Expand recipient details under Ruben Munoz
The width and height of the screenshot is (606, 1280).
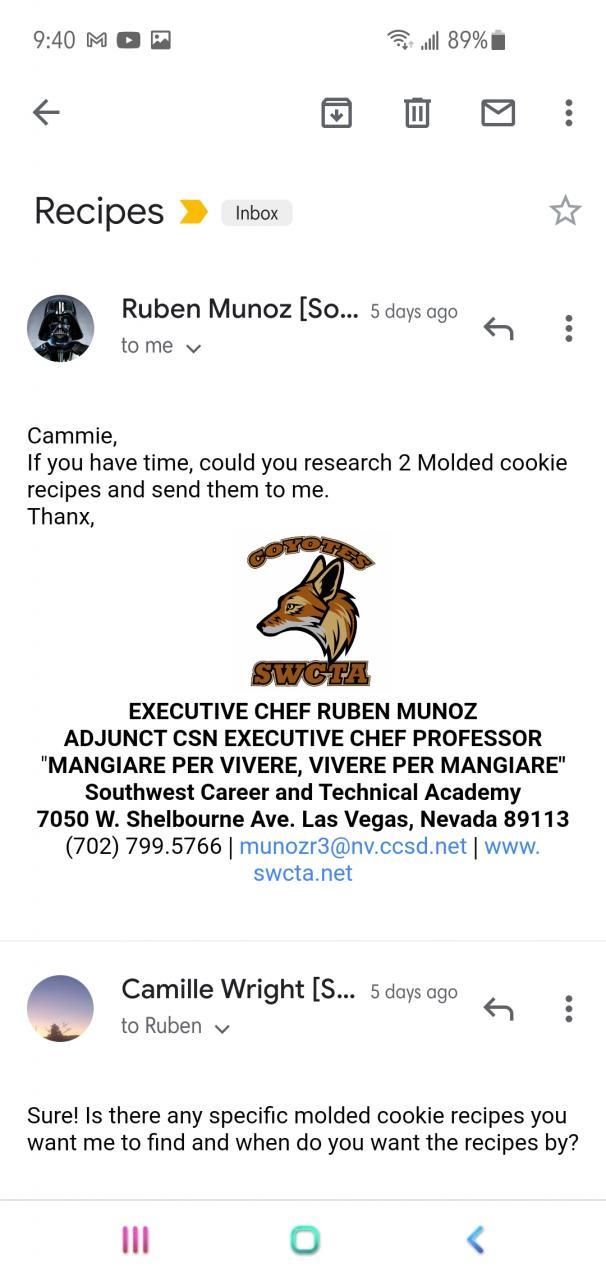point(193,348)
